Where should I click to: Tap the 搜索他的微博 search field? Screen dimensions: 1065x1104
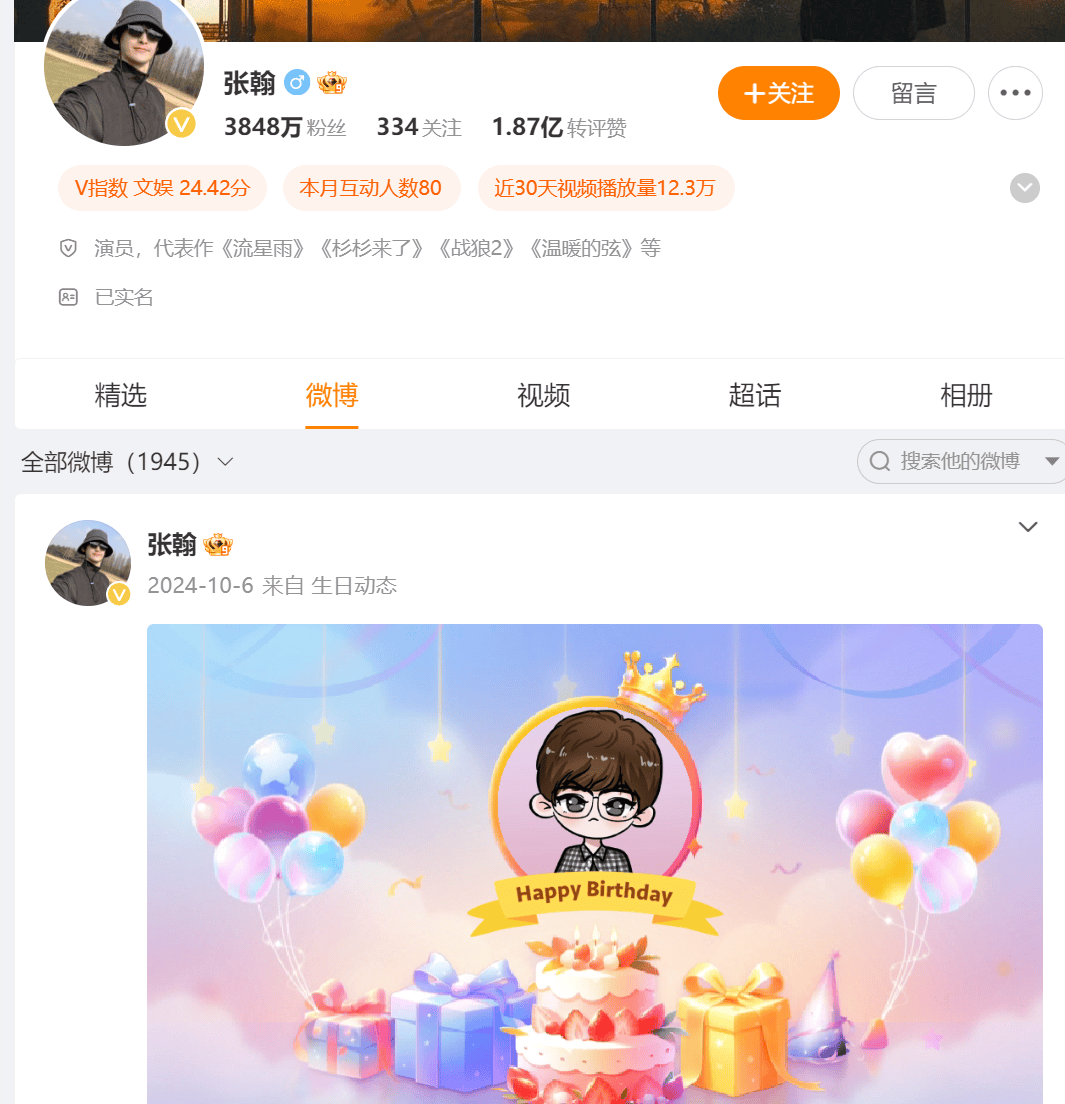coord(958,461)
